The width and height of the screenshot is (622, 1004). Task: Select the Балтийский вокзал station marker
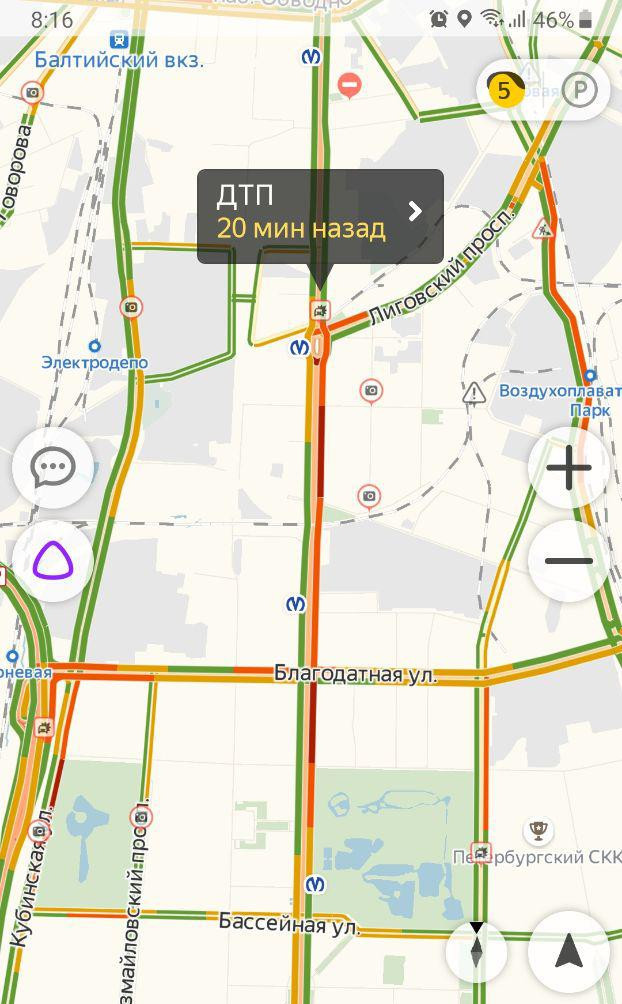[119, 40]
